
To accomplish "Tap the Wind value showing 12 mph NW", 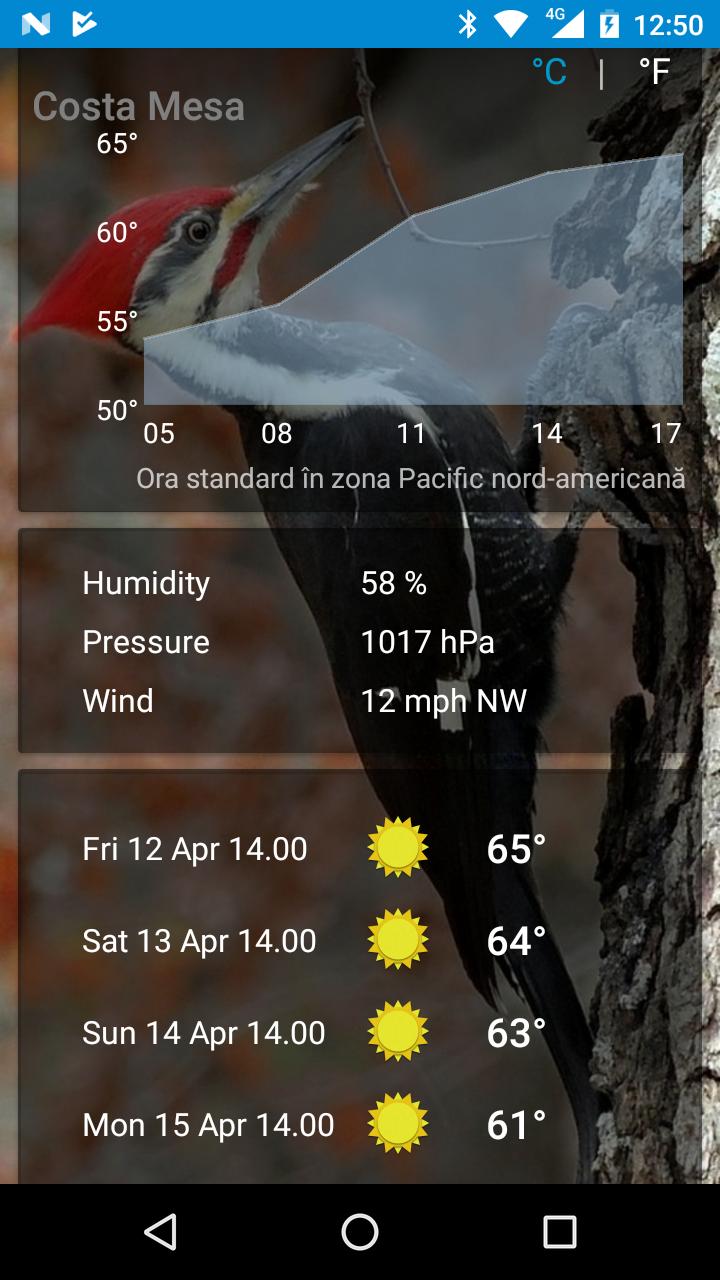I will pos(444,701).
